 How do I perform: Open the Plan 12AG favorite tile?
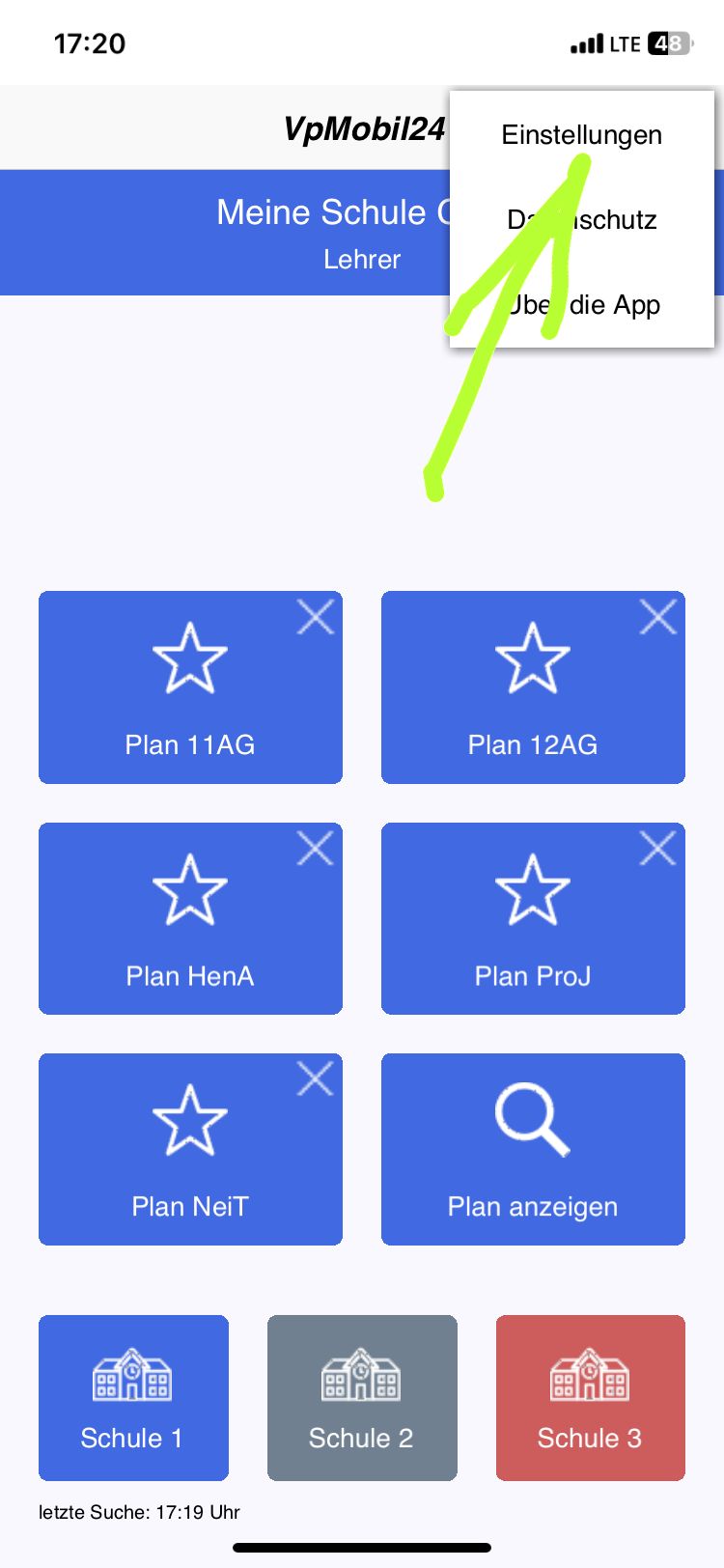533,687
